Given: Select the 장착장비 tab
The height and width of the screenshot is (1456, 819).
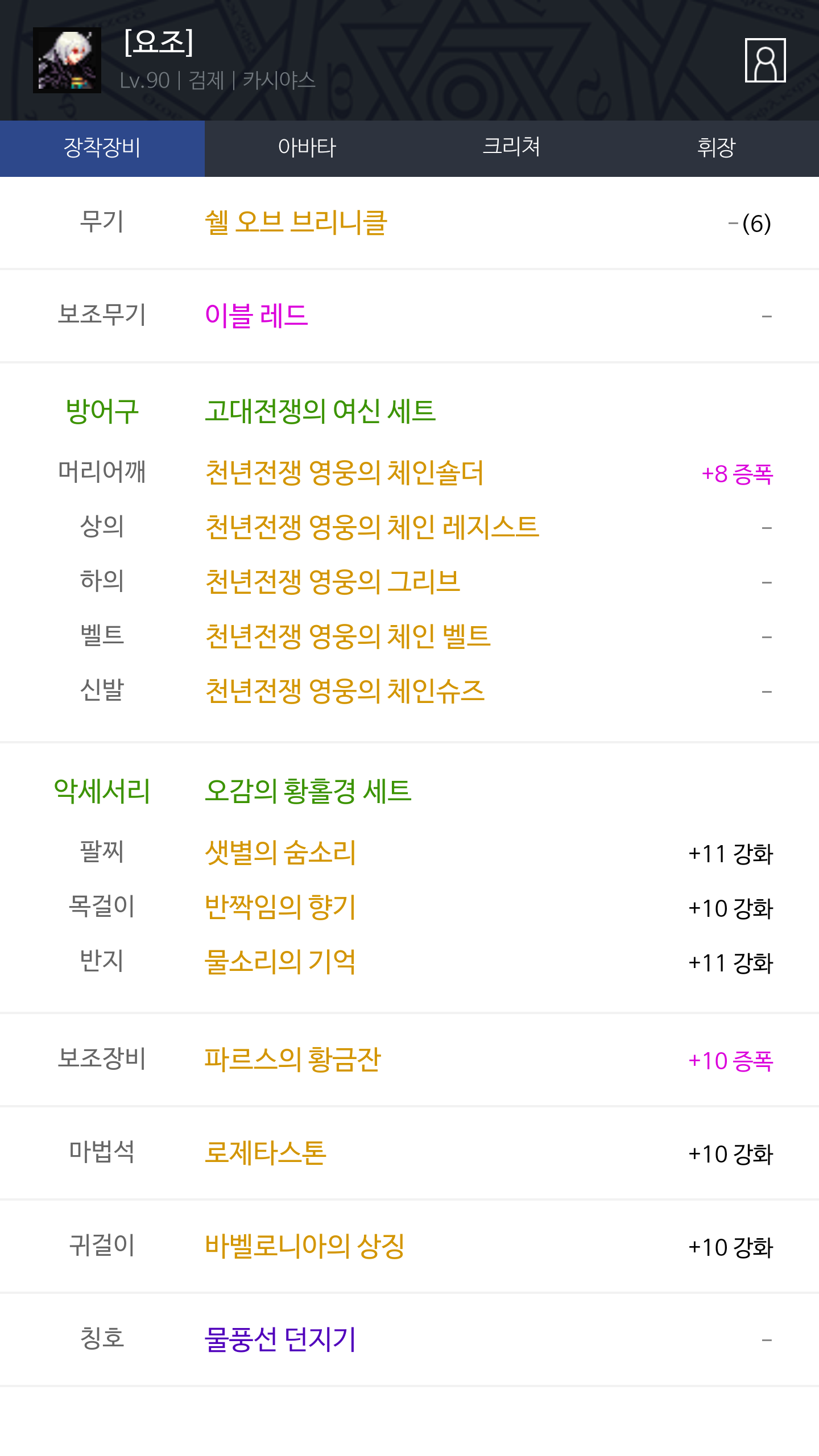Looking at the screenshot, I should (102, 148).
